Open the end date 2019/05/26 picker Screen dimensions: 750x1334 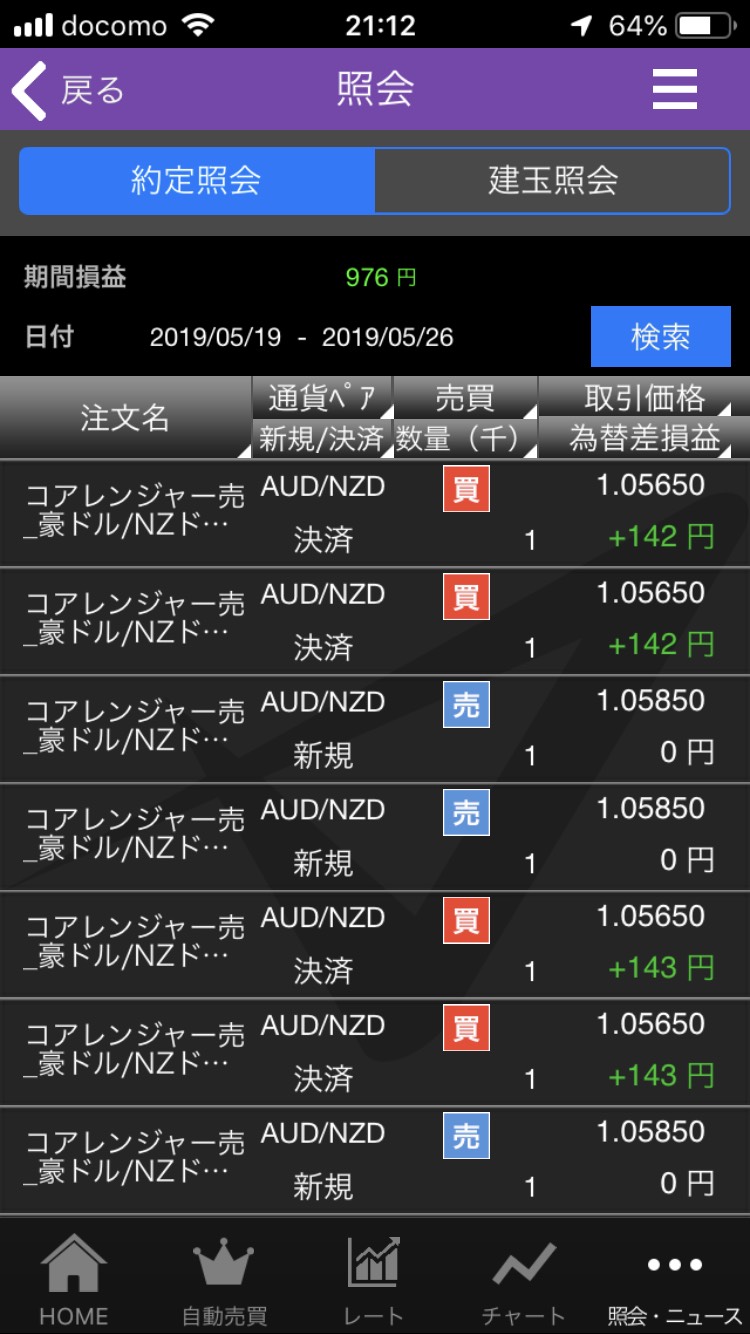pyautogui.click(x=388, y=338)
